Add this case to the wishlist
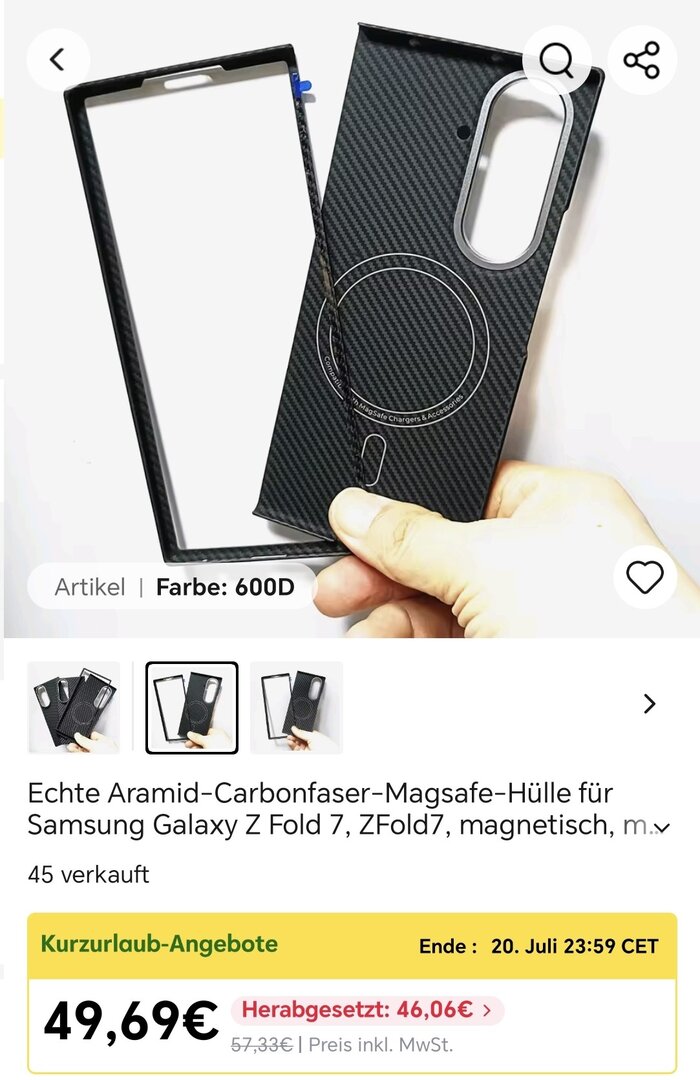 tap(645, 577)
